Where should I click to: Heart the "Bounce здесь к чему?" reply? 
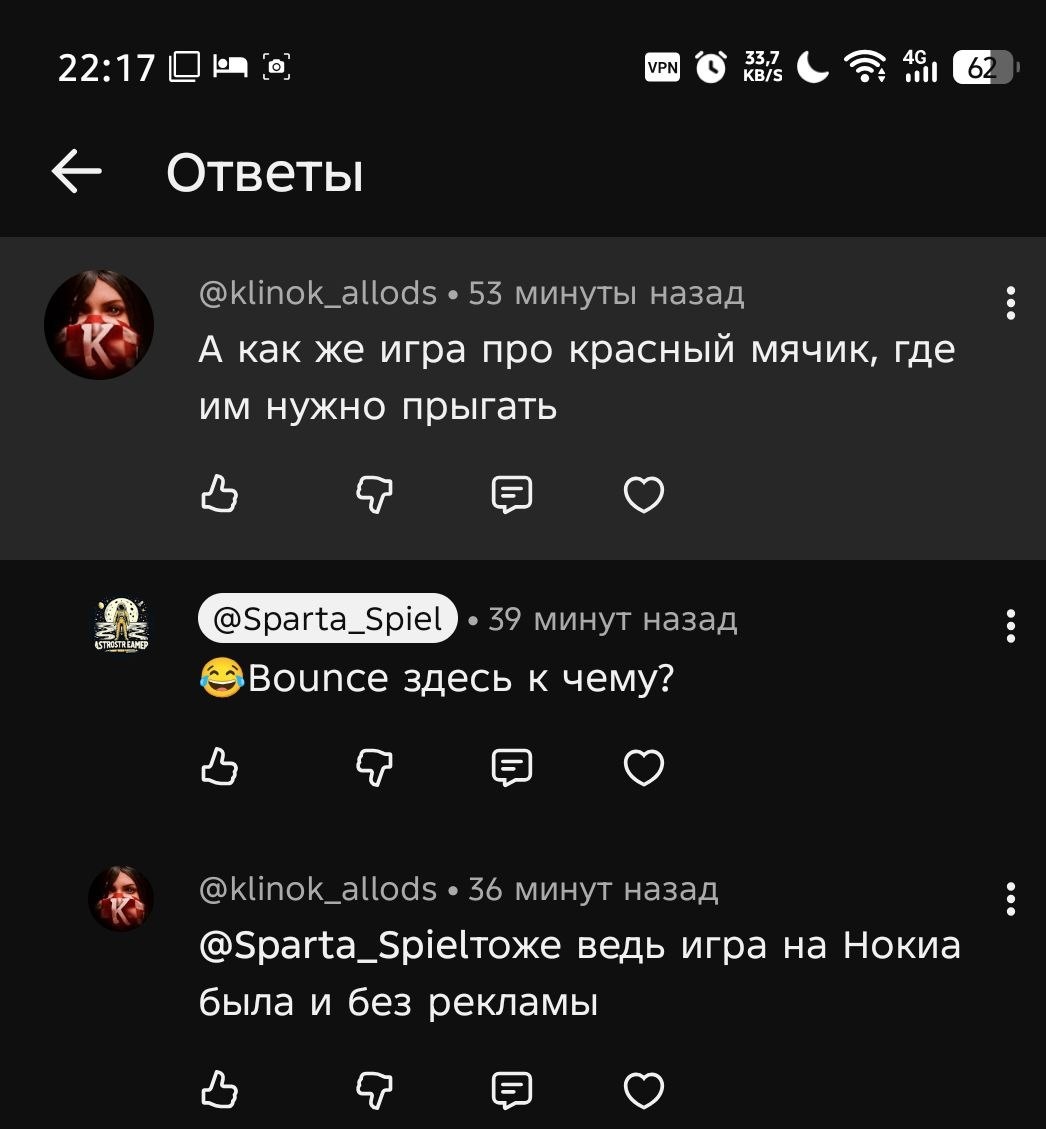click(644, 767)
